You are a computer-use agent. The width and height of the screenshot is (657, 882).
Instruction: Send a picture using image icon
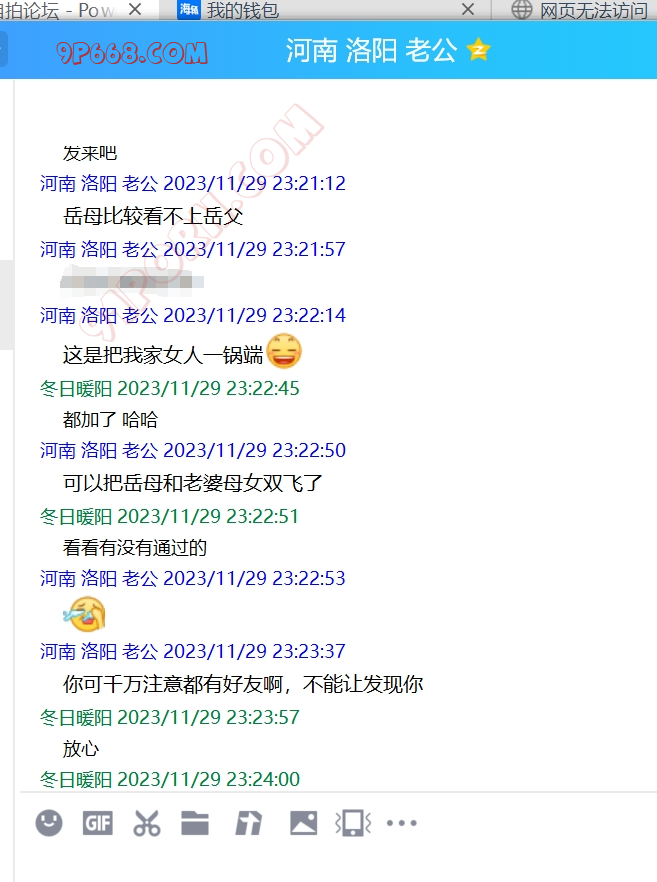click(x=303, y=823)
